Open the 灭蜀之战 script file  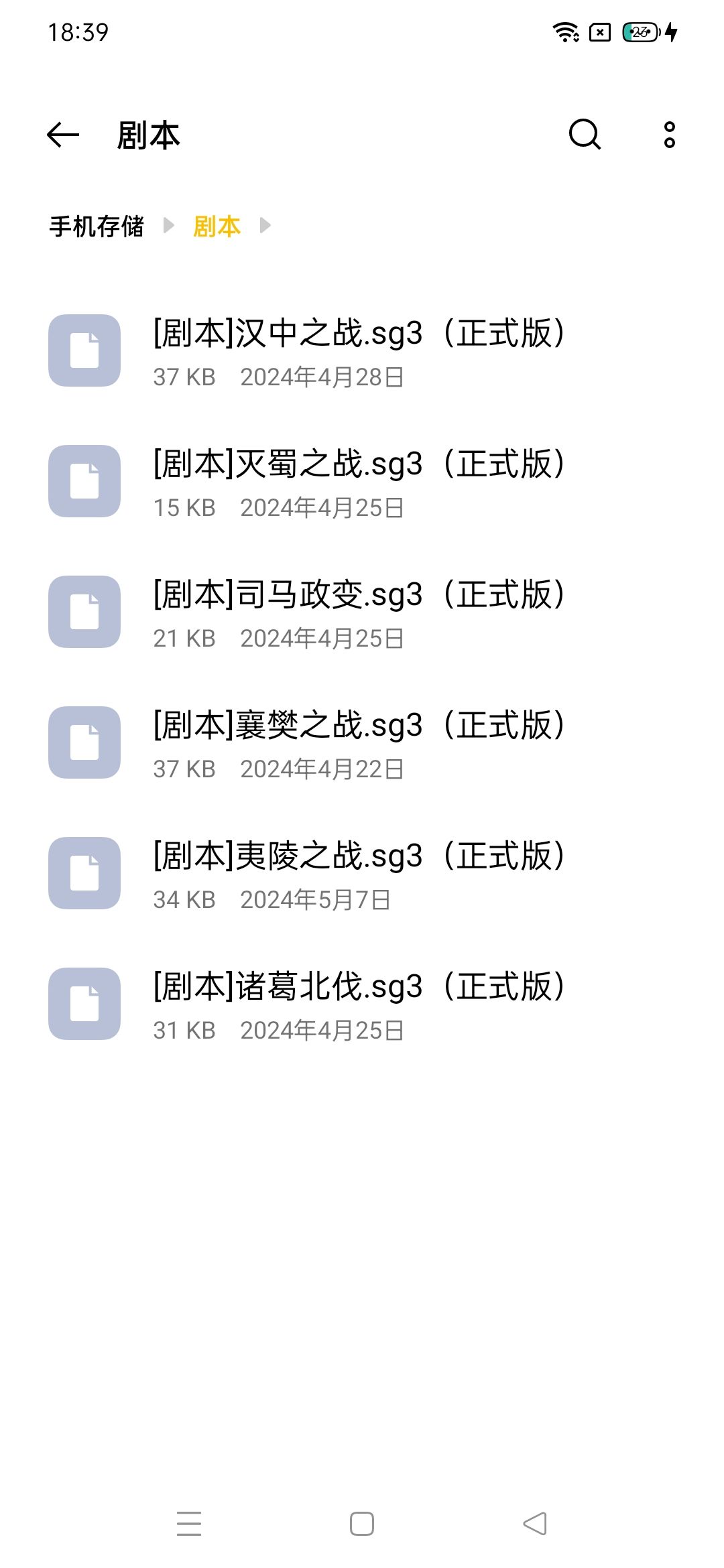pyautogui.click(x=359, y=481)
